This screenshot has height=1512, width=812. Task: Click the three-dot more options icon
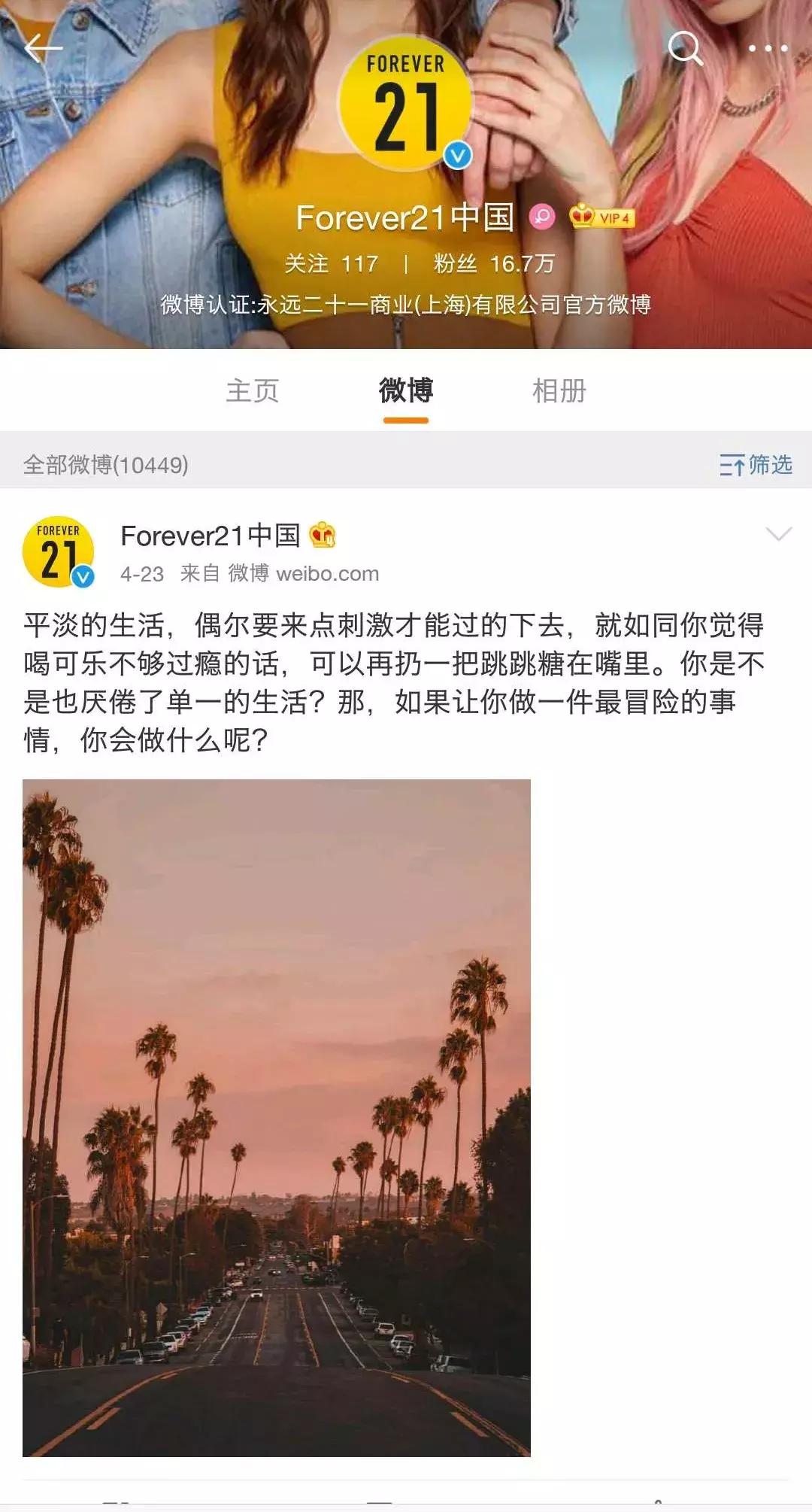point(767,49)
